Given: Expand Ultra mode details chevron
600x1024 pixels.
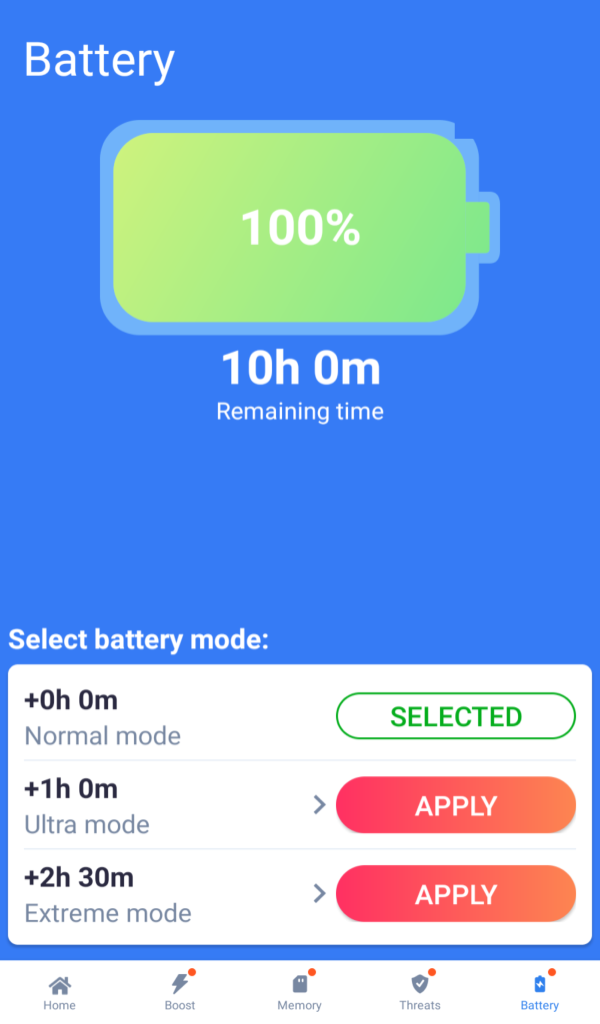Looking at the screenshot, I should tap(319, 805).
